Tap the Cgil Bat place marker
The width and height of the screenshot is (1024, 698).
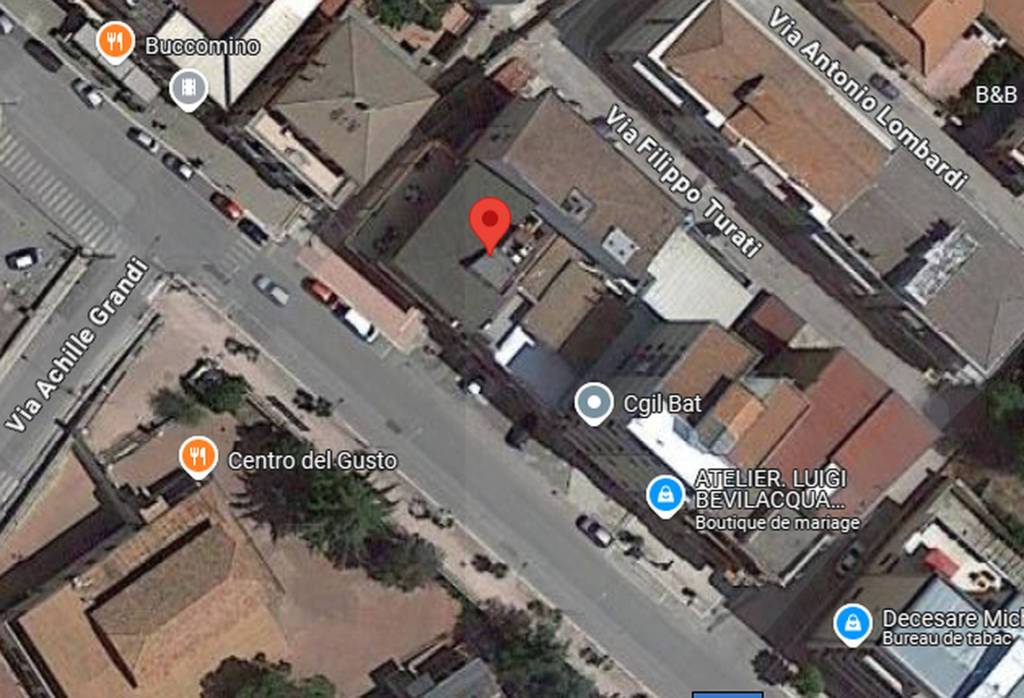pos(595,404)
